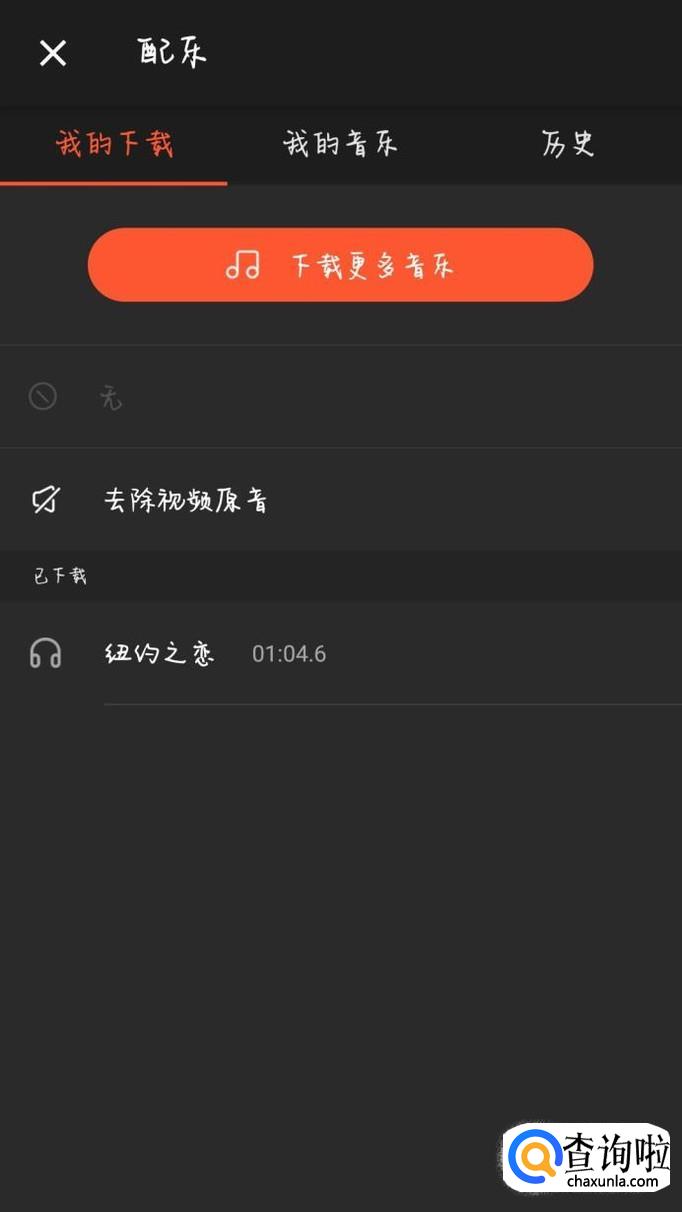682x1212 pixels.
Task: Switch to the 我的下载 tab
Action: point(114,145)
